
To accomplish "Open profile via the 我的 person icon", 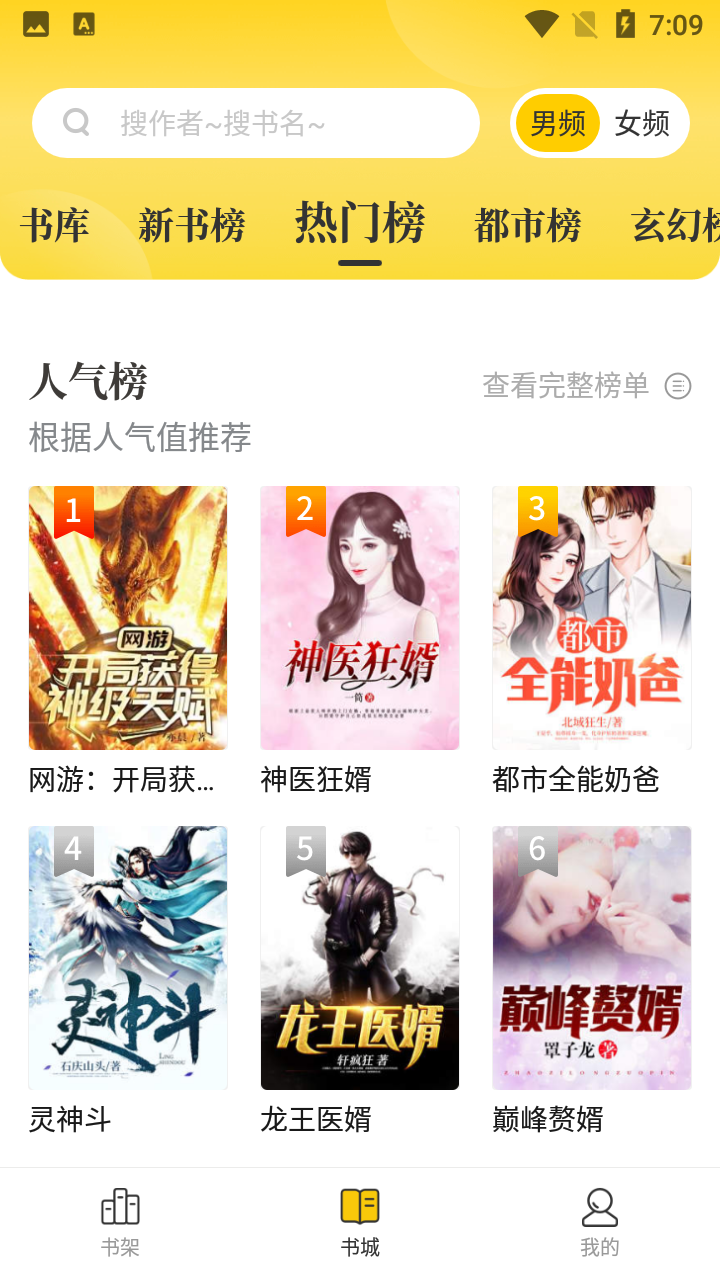I will (x=600, y=1207).
